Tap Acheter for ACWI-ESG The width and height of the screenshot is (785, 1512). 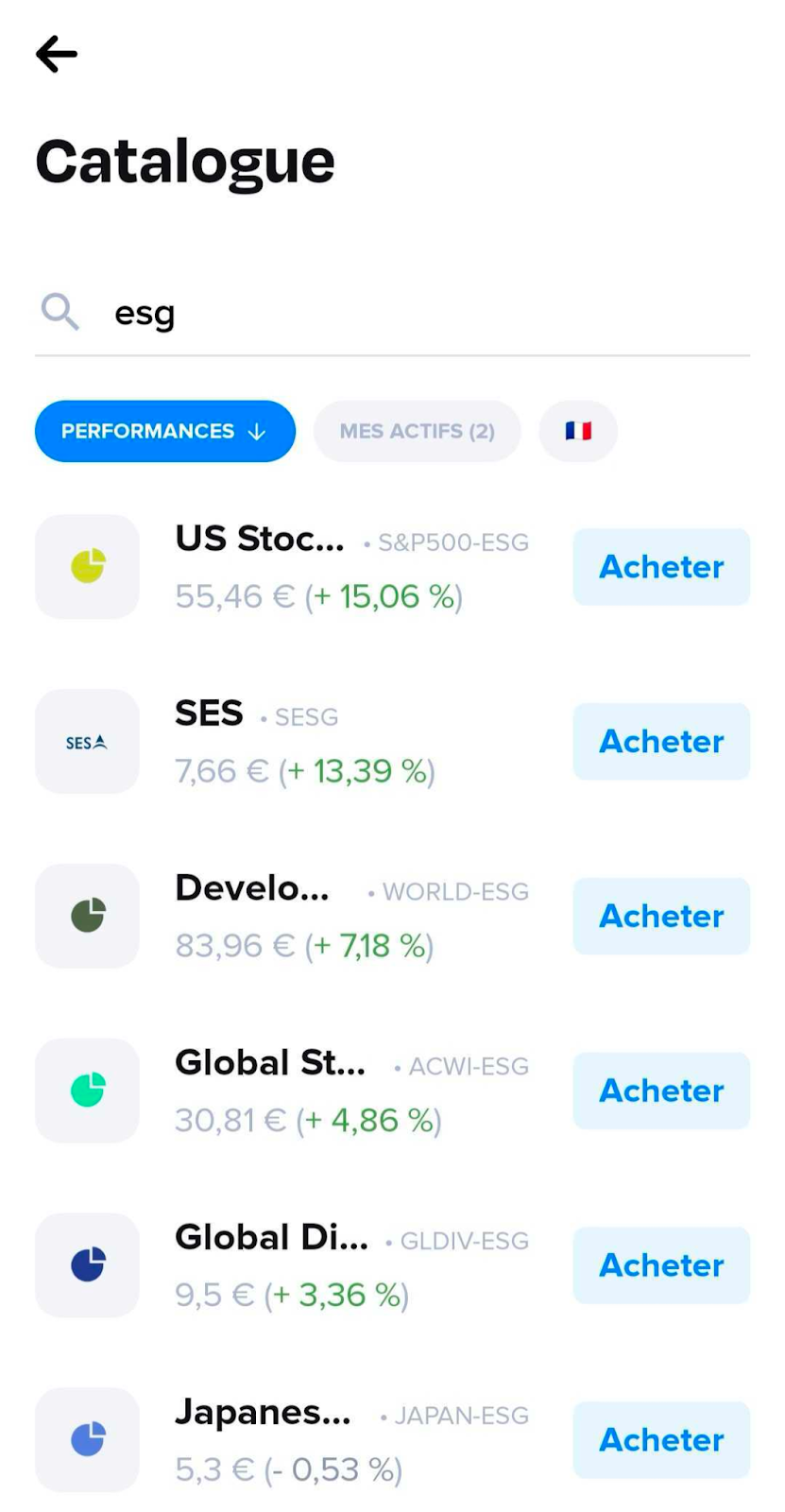click(x=661, y=1091)
